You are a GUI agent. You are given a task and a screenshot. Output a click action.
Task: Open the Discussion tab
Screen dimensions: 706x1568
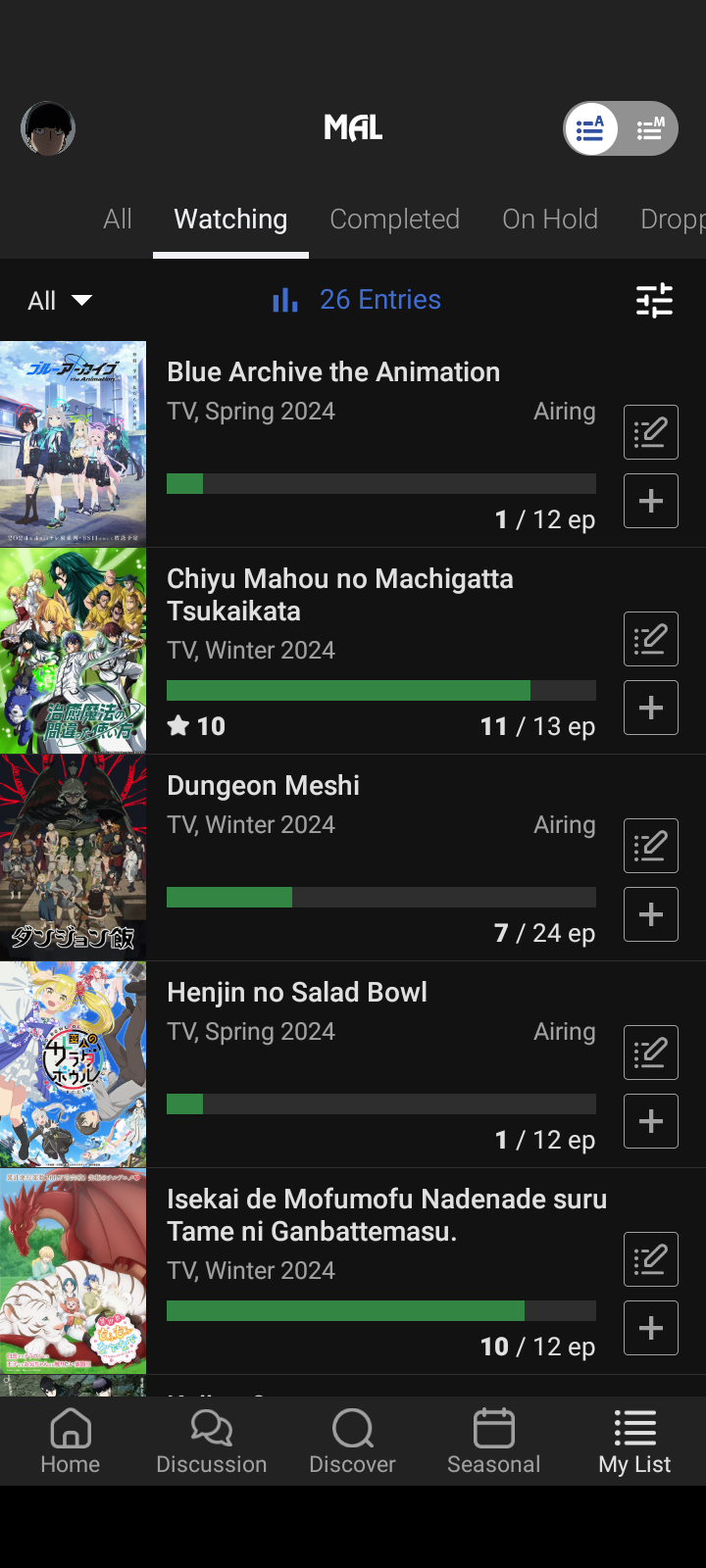[212, 1441]
